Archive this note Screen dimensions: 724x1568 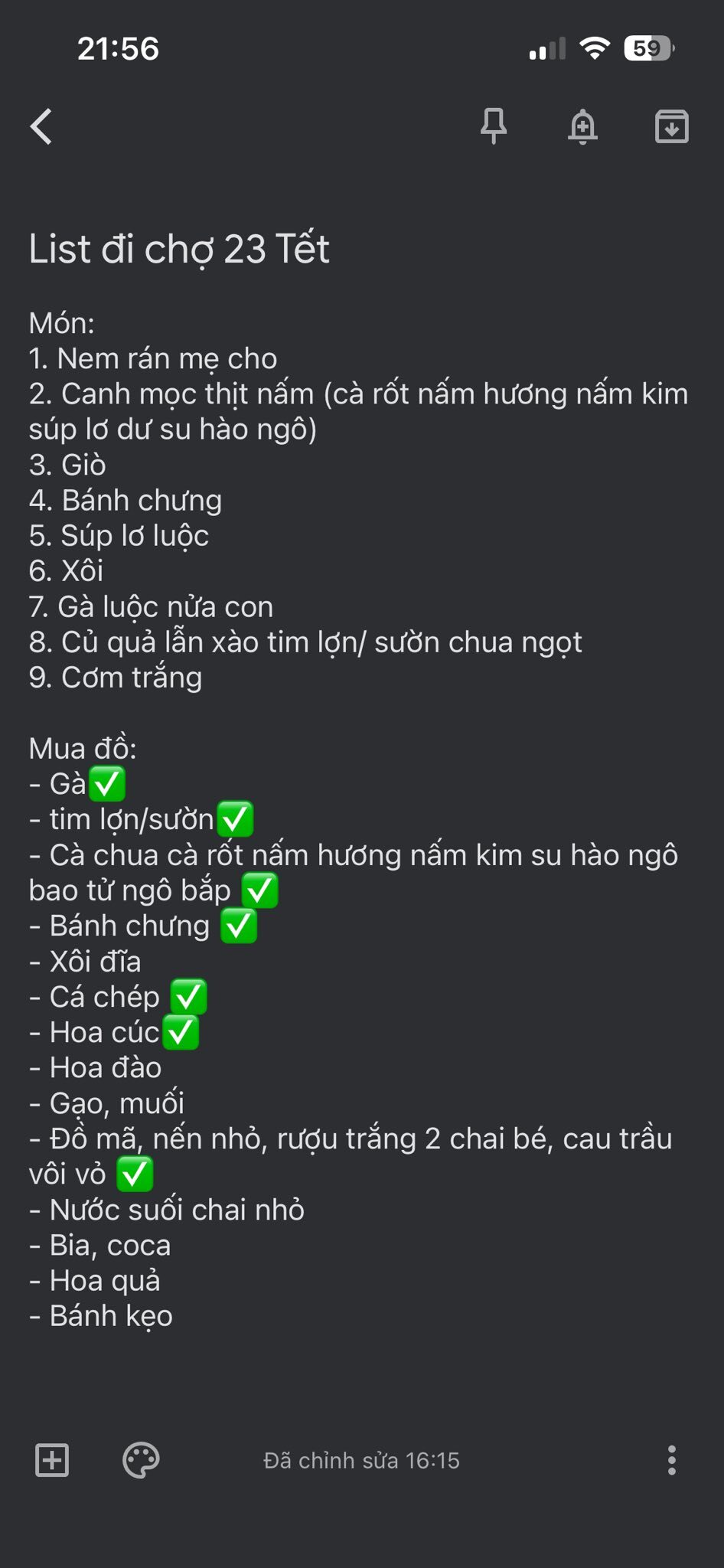pos(671,126)
